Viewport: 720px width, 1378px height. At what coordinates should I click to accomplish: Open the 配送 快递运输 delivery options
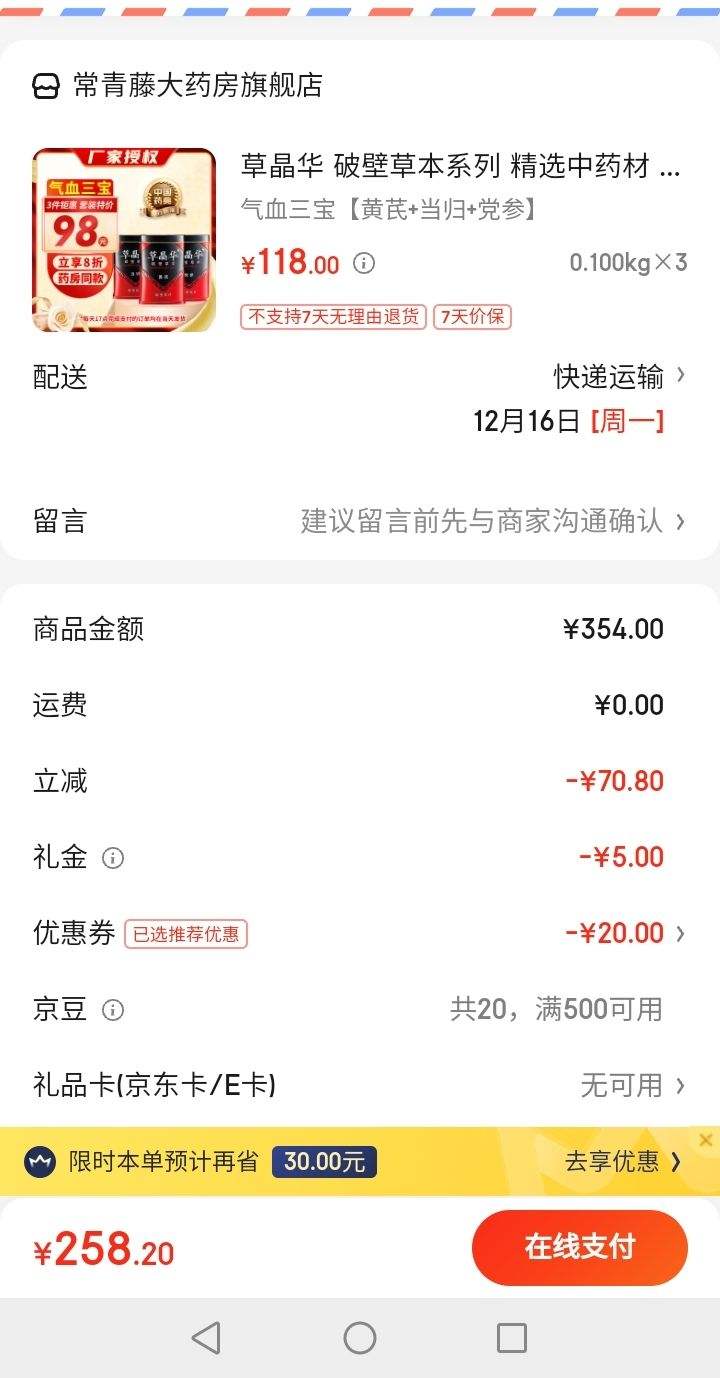(x=360, y=377)
